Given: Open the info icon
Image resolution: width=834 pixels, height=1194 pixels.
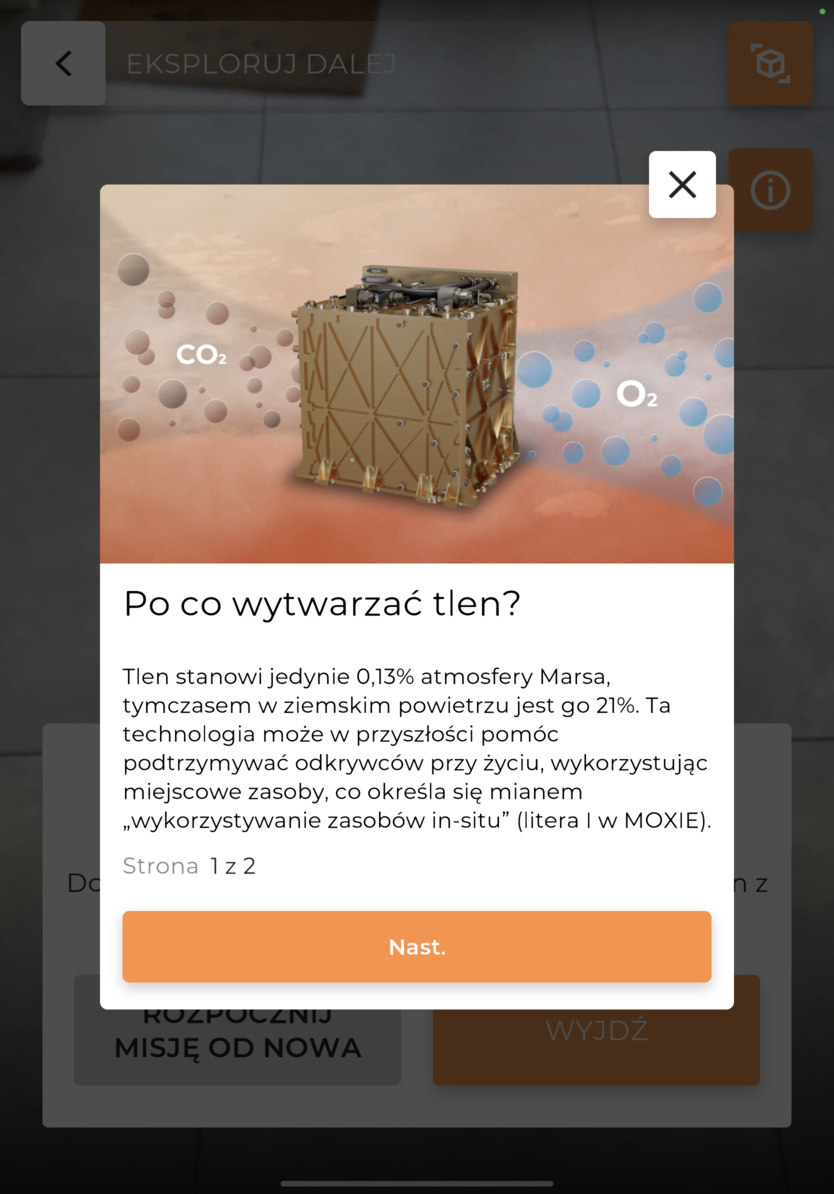Looking at the screenshot, I should pos(770,190).
